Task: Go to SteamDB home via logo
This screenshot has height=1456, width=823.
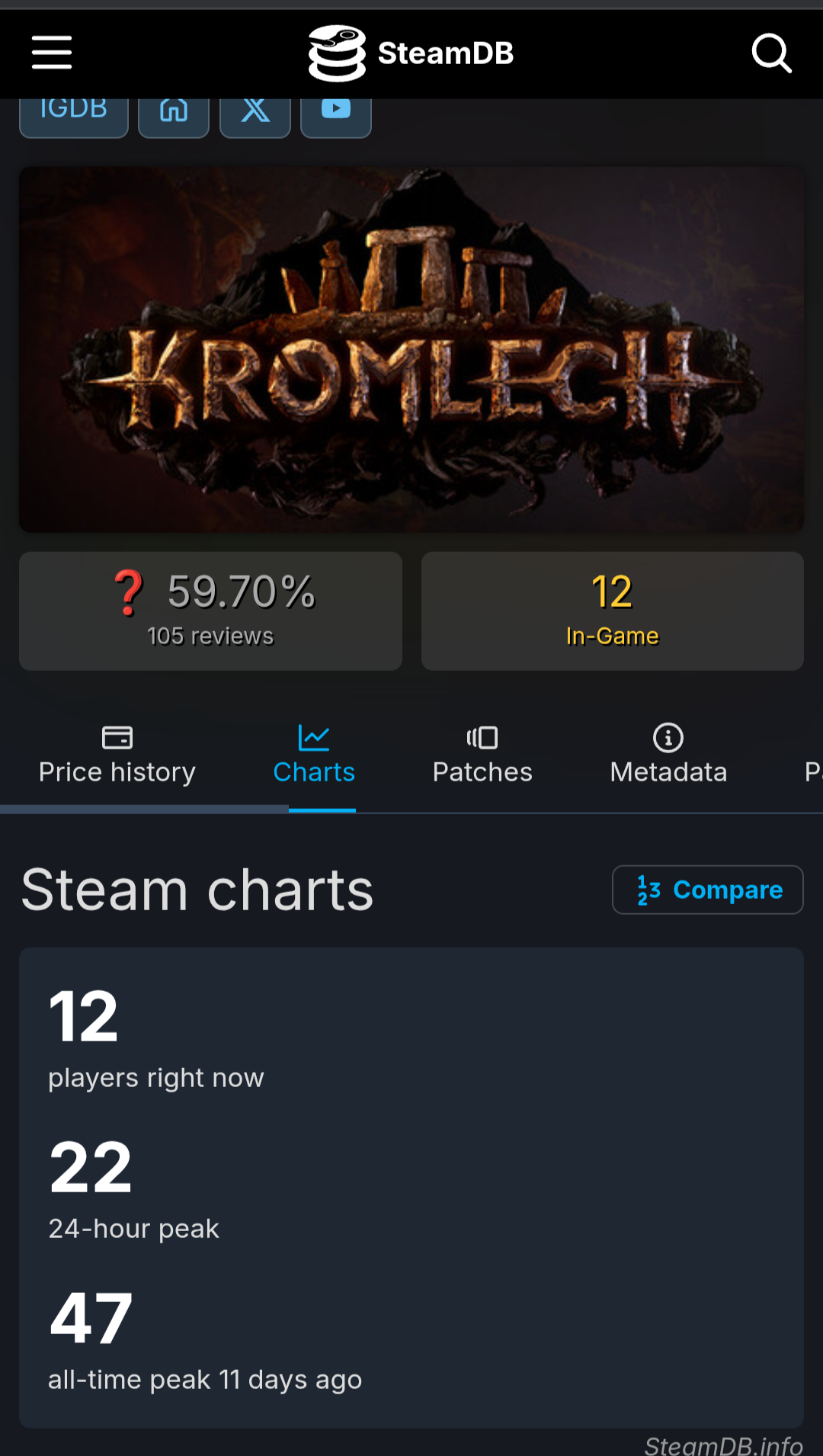Action: (411, 53)
